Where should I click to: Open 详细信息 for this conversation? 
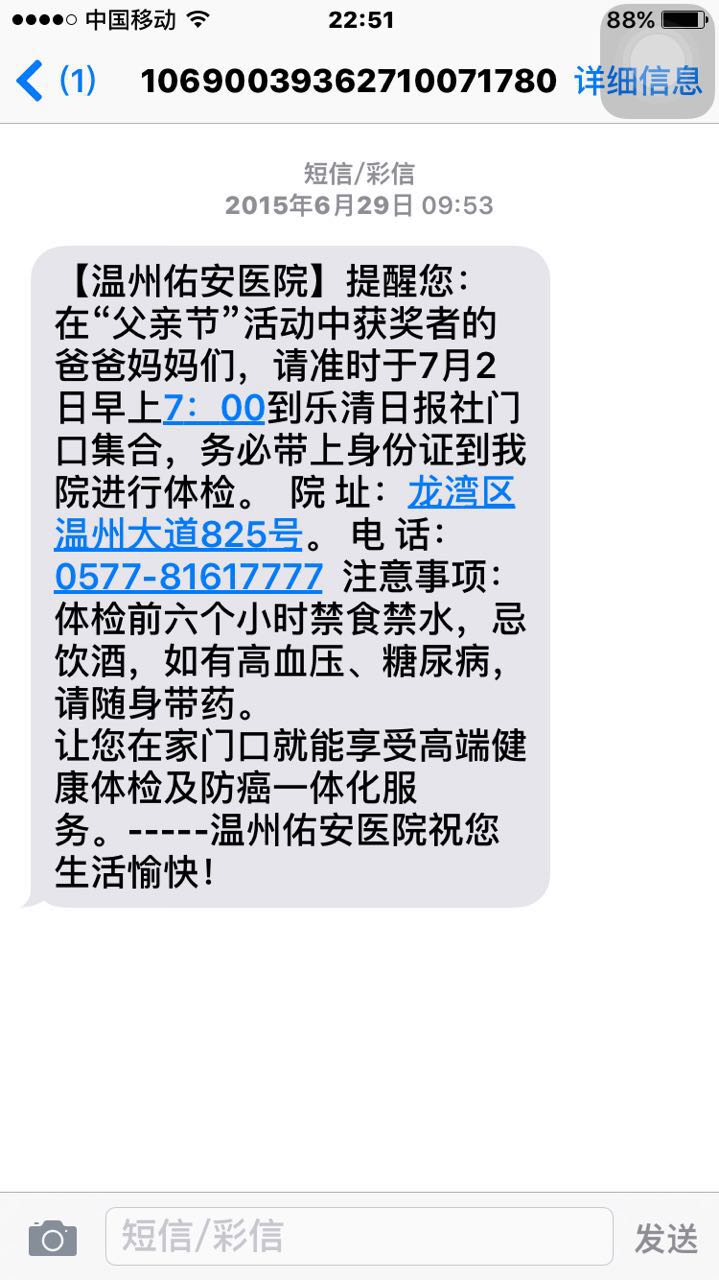(x=638, y=80)
